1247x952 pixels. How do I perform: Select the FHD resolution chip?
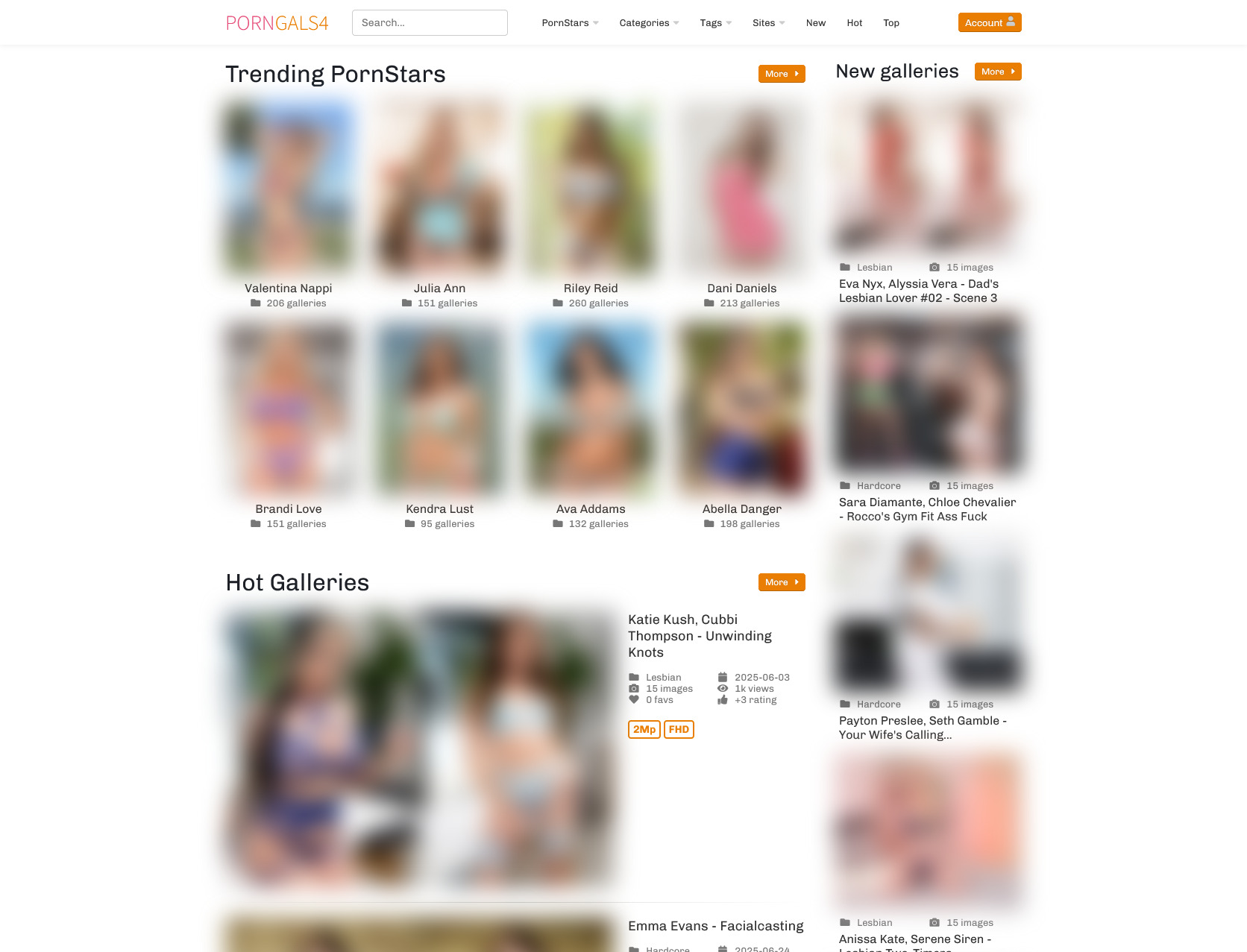(679, 729)
